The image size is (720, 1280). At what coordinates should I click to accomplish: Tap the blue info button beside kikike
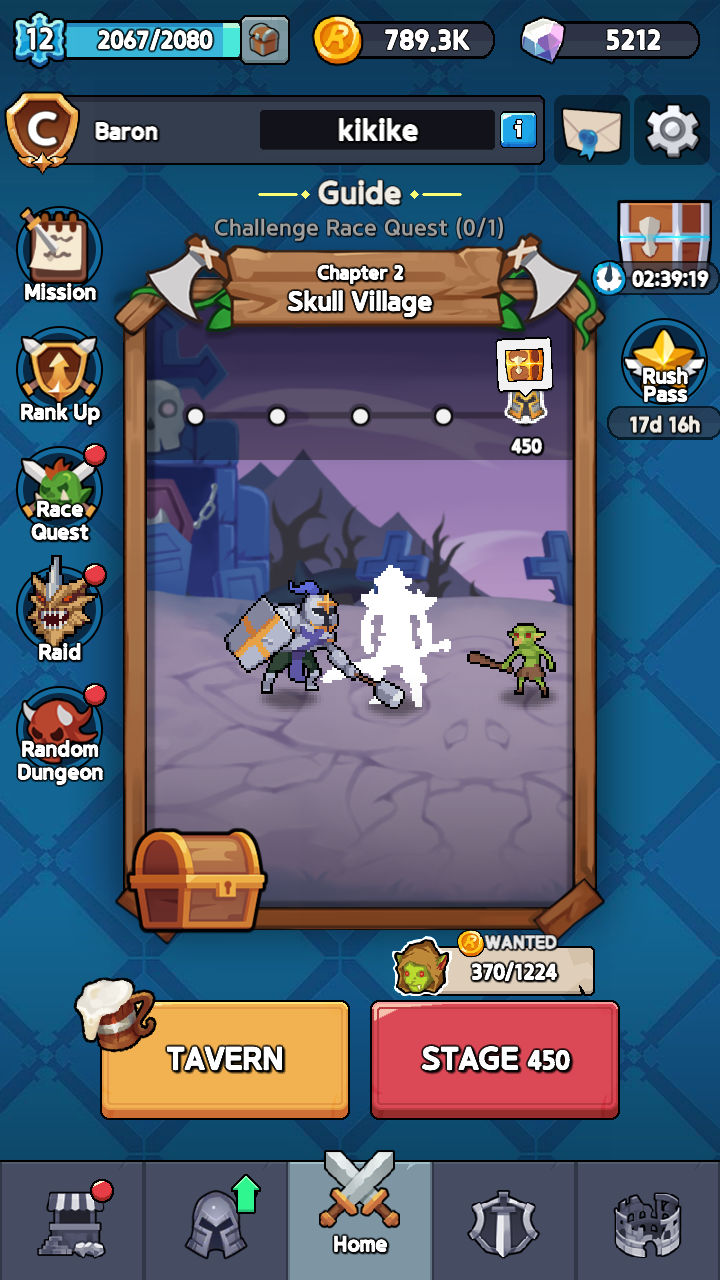518,129
